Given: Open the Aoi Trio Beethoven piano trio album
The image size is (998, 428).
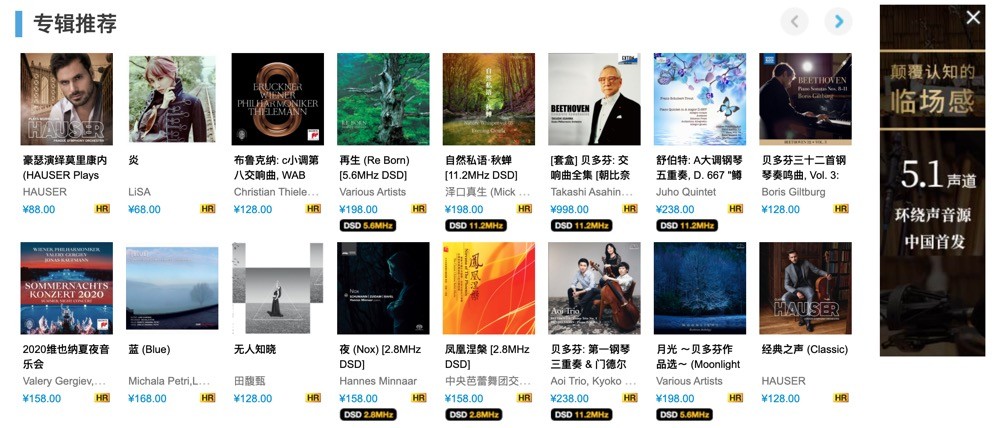Looking at the screenshot, I should pyautogui.click(x=594, y=288).
